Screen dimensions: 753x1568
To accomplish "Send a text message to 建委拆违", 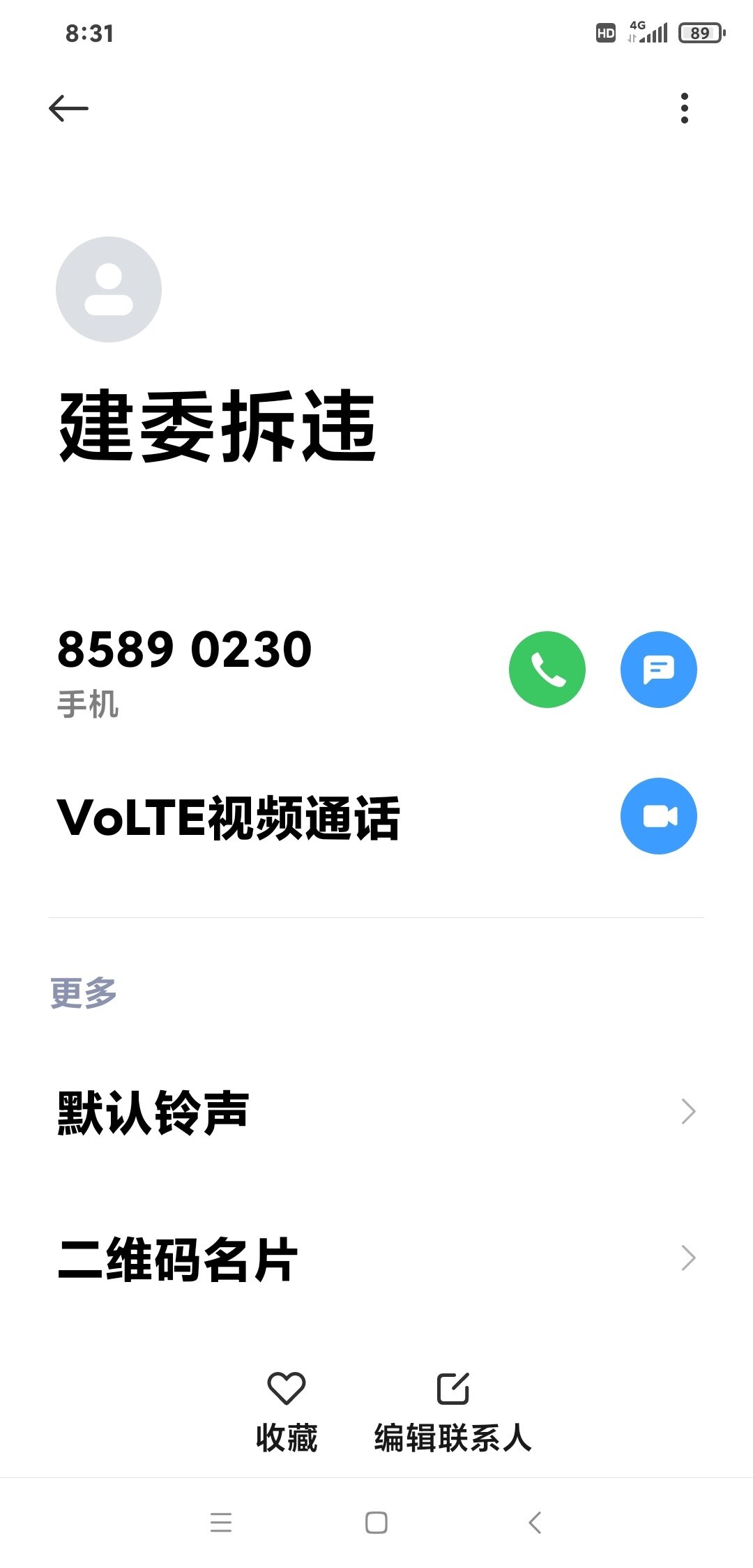I will click(659, 670).
